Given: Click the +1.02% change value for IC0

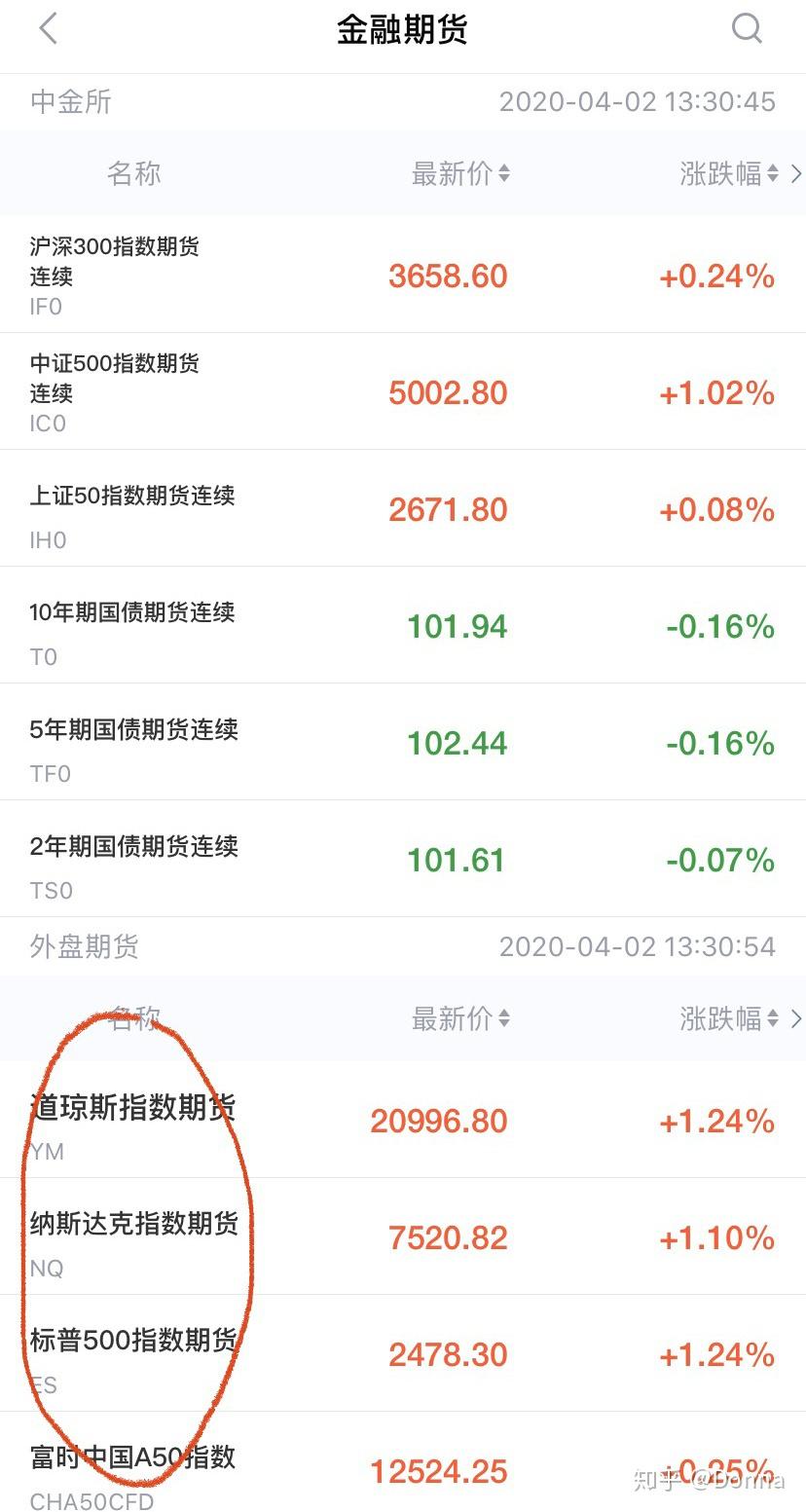Looking at the screenshot, I should pyautogui.click(x=716, y=393).
